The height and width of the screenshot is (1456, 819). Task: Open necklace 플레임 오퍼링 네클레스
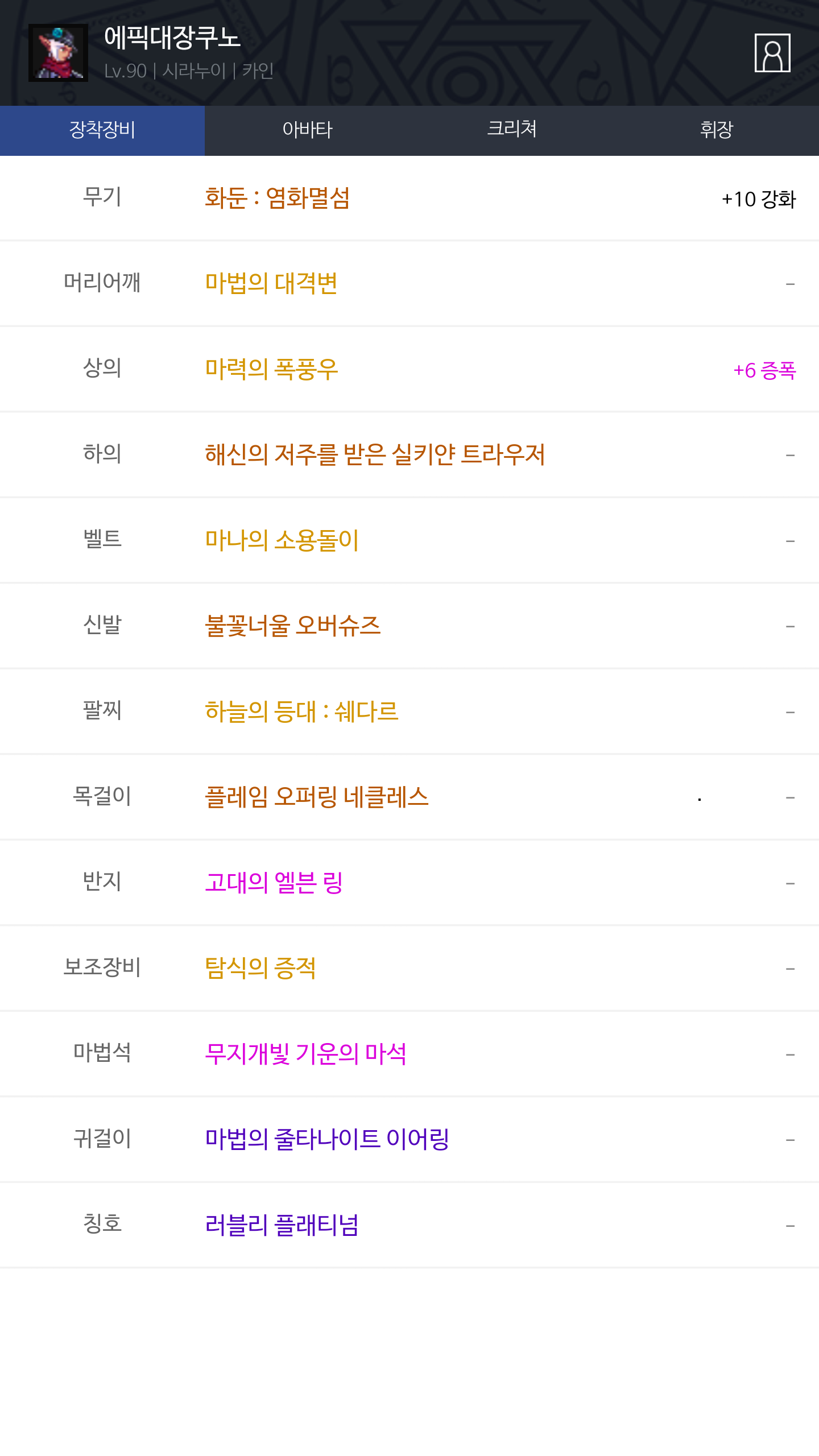click(316, 797)
